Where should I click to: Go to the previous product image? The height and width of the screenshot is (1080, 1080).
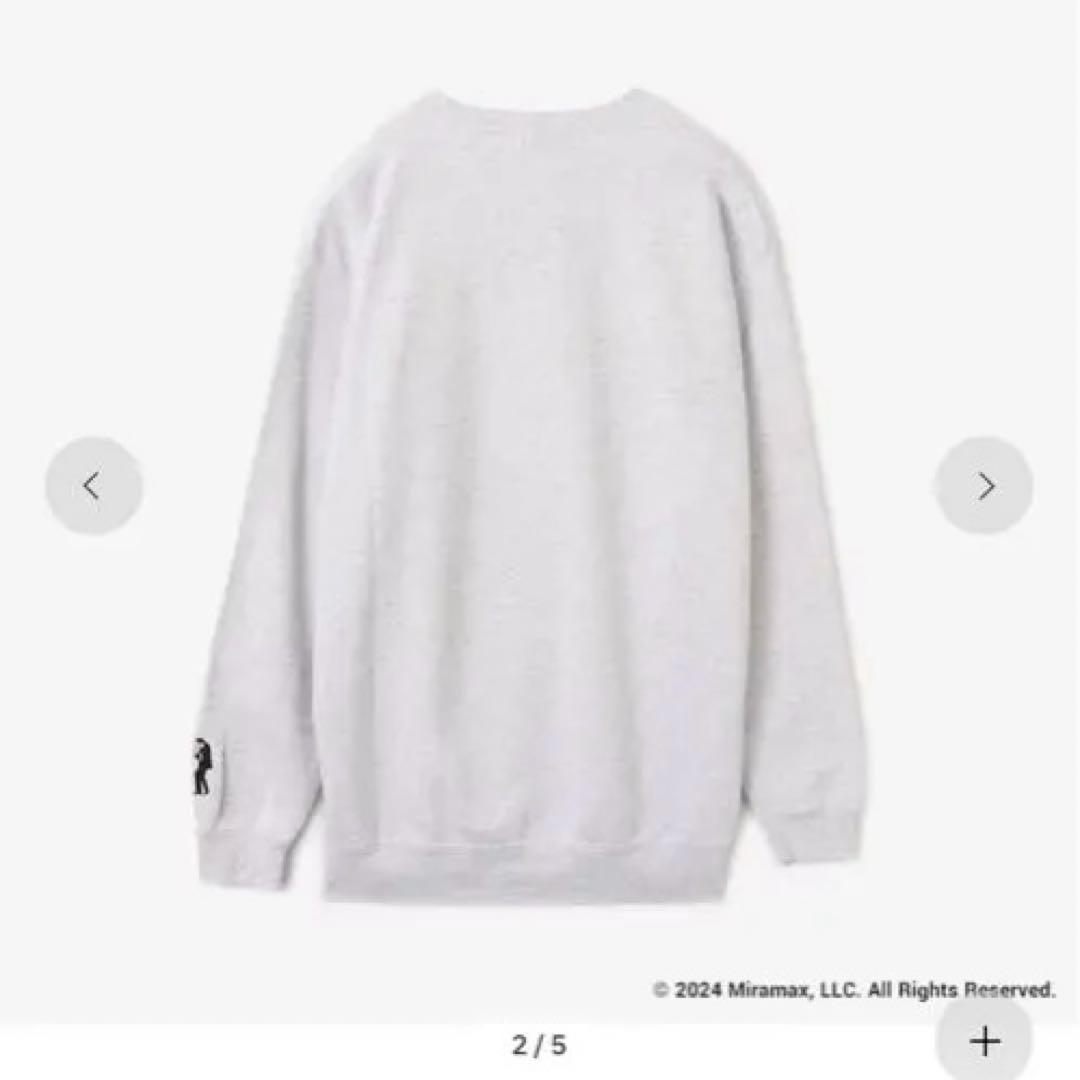93,487
